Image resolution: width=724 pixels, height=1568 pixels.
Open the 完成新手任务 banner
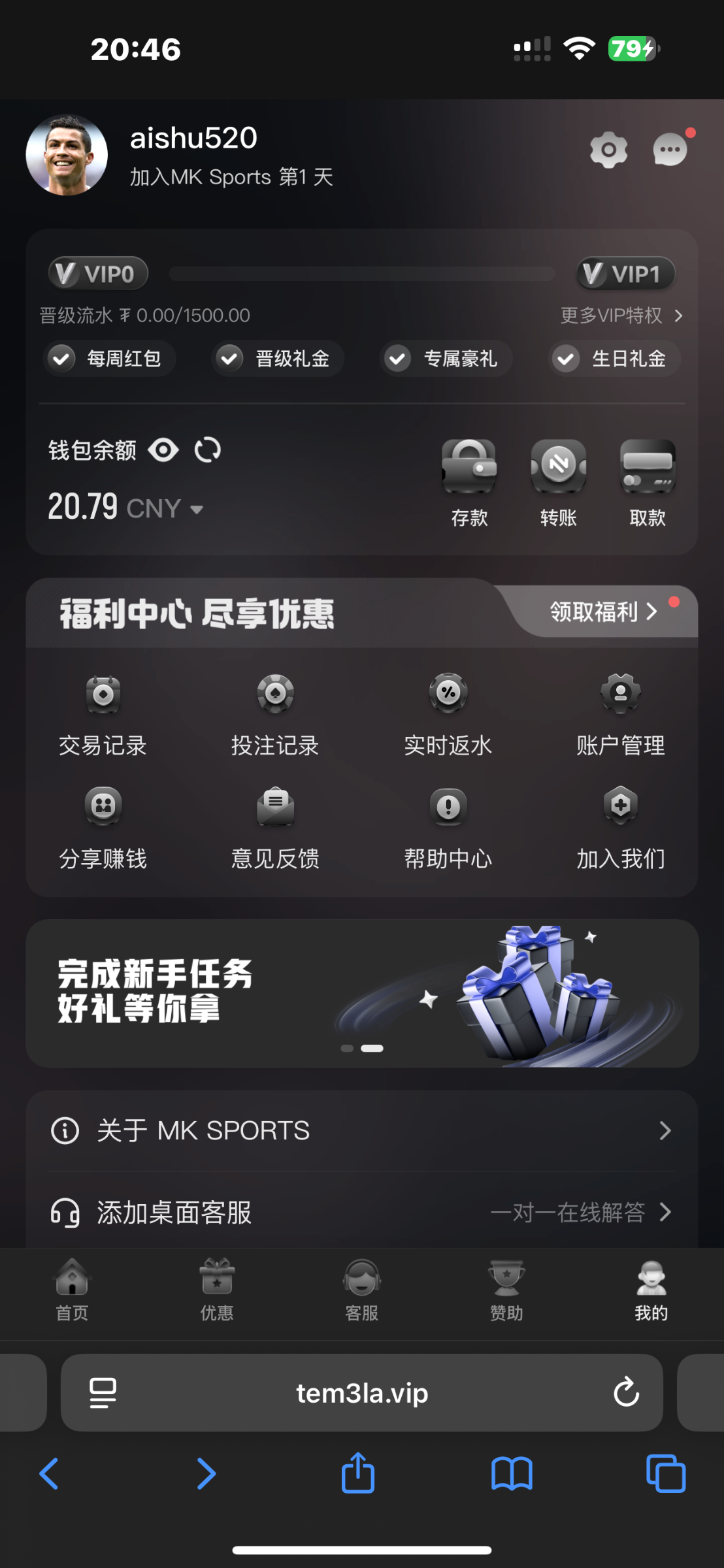(x=362, y=993)
